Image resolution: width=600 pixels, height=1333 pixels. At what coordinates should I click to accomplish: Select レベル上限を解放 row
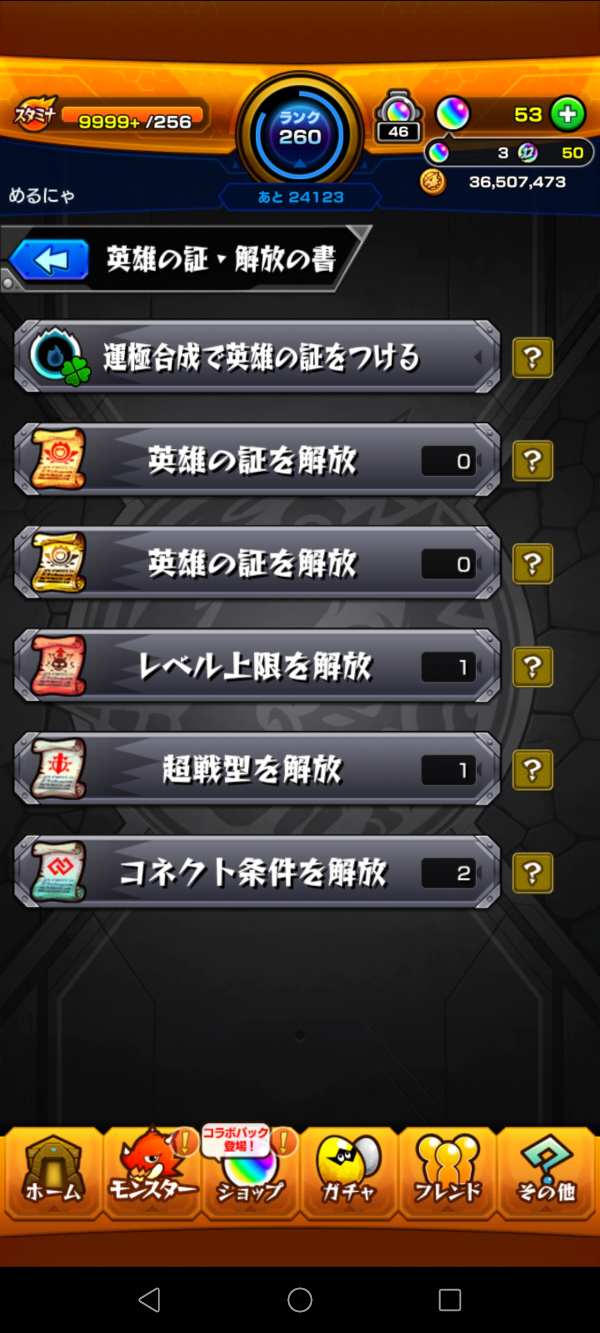[258, 666]
